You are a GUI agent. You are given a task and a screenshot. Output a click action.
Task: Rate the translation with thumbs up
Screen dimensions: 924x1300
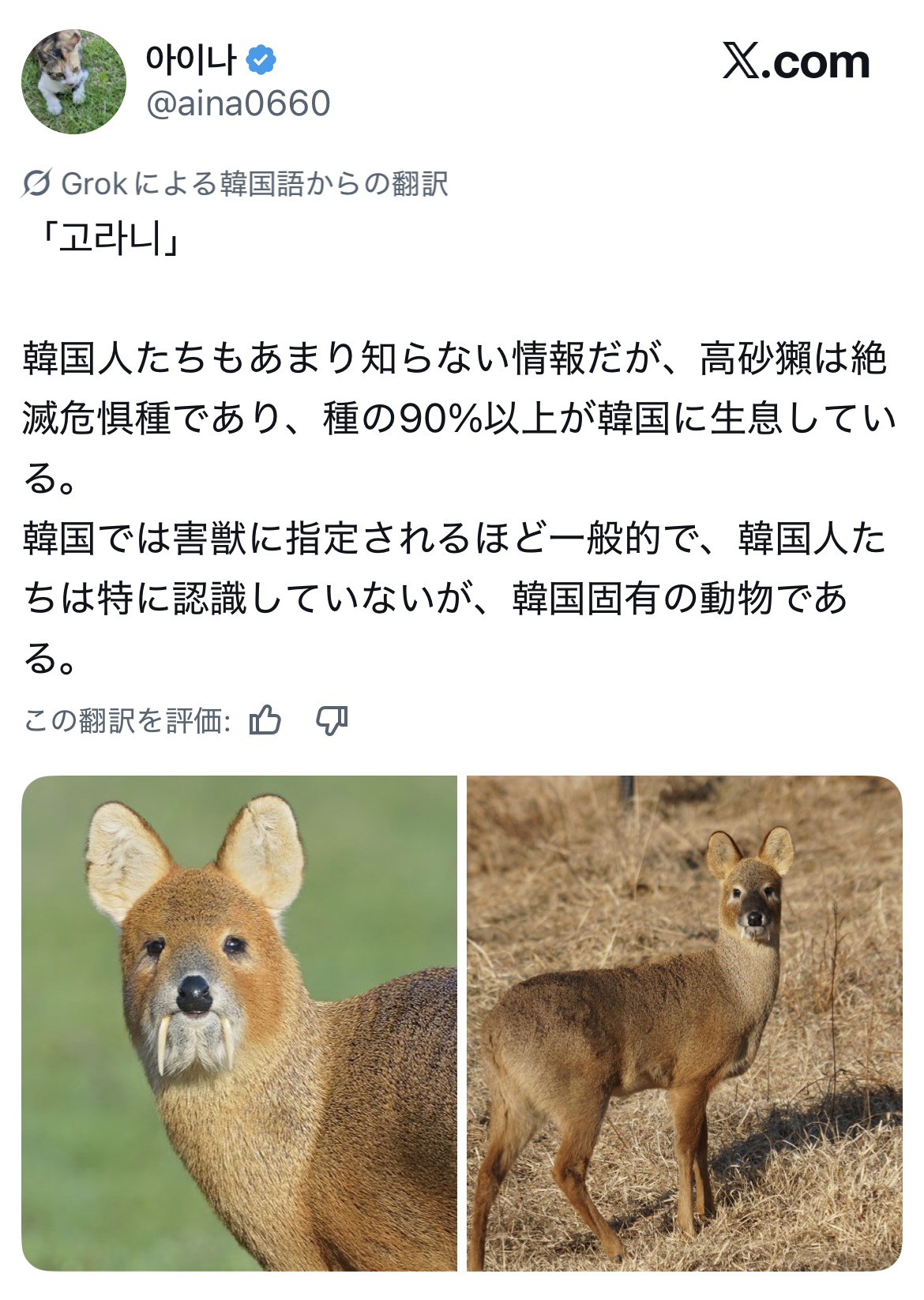click(x=265, y=720)
